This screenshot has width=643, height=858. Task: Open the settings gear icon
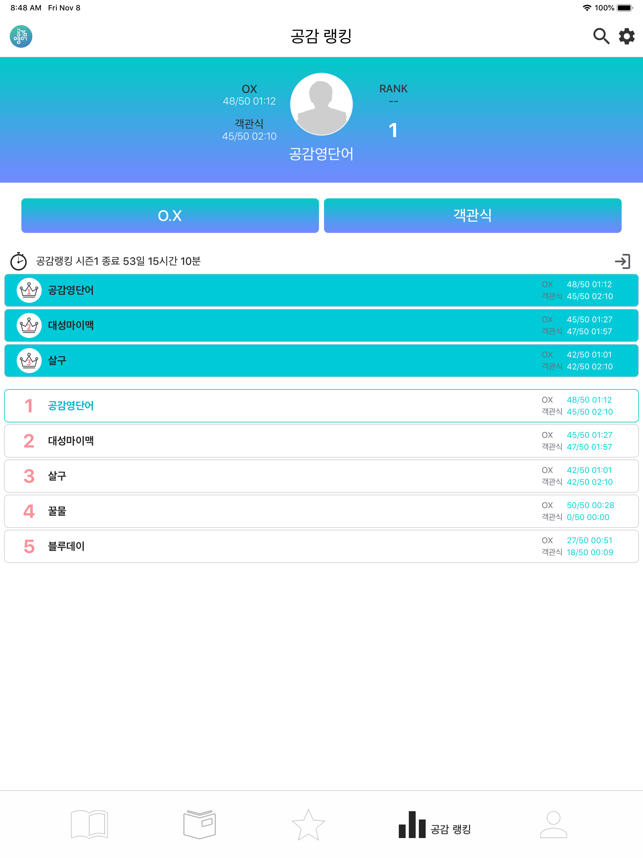[x=627, y=36]
